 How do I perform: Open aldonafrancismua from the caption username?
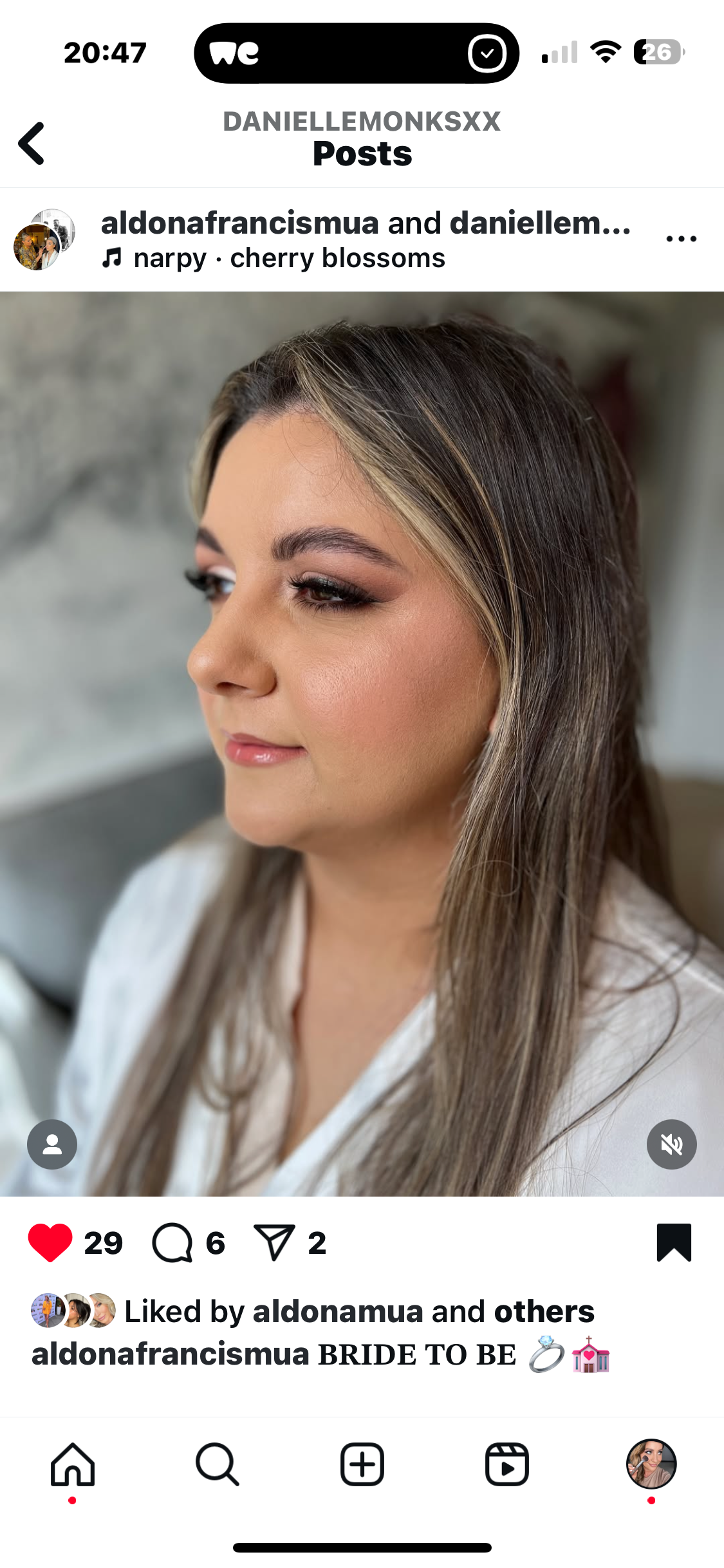click(x=171, y=1354)
